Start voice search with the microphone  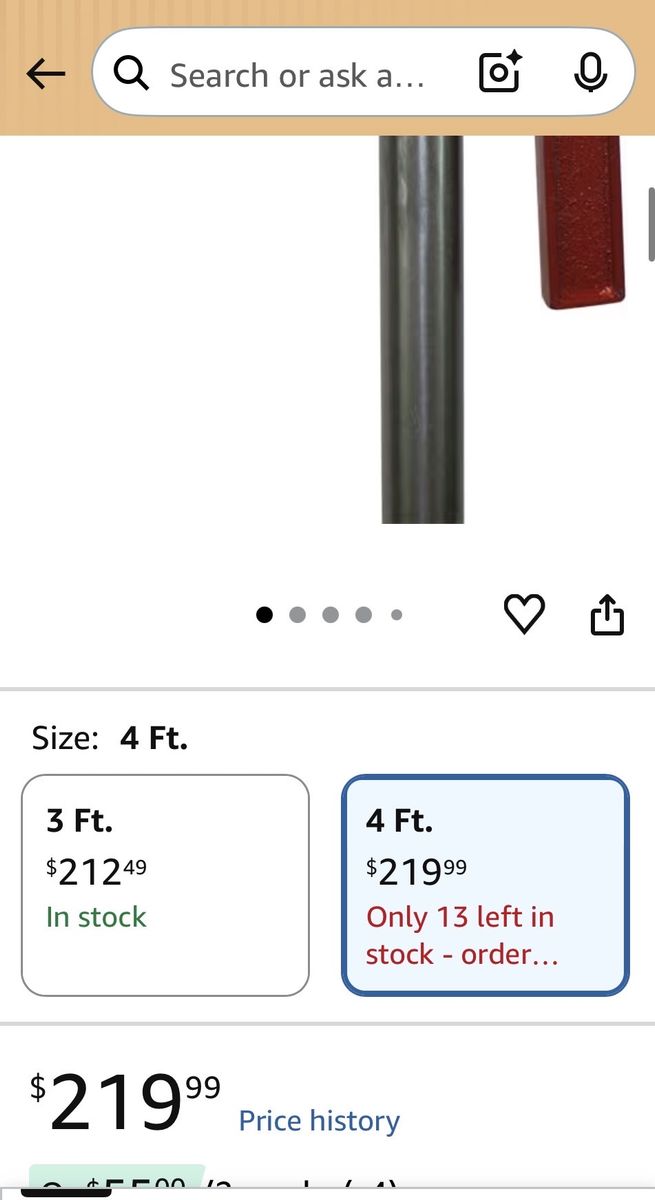point(591,73)
